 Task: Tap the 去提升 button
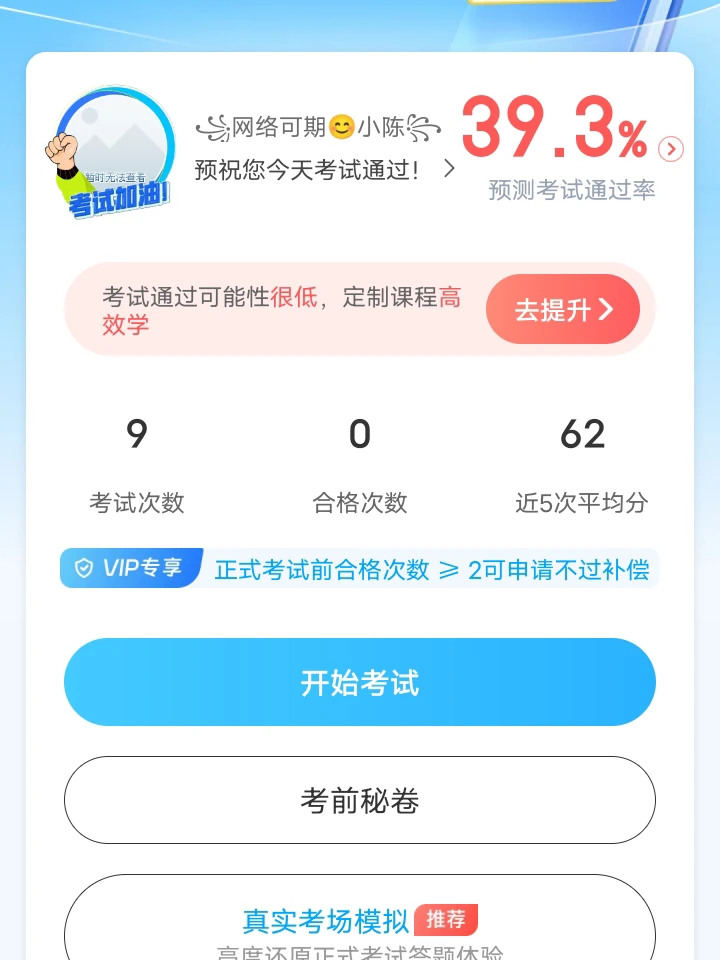point(562,309)
